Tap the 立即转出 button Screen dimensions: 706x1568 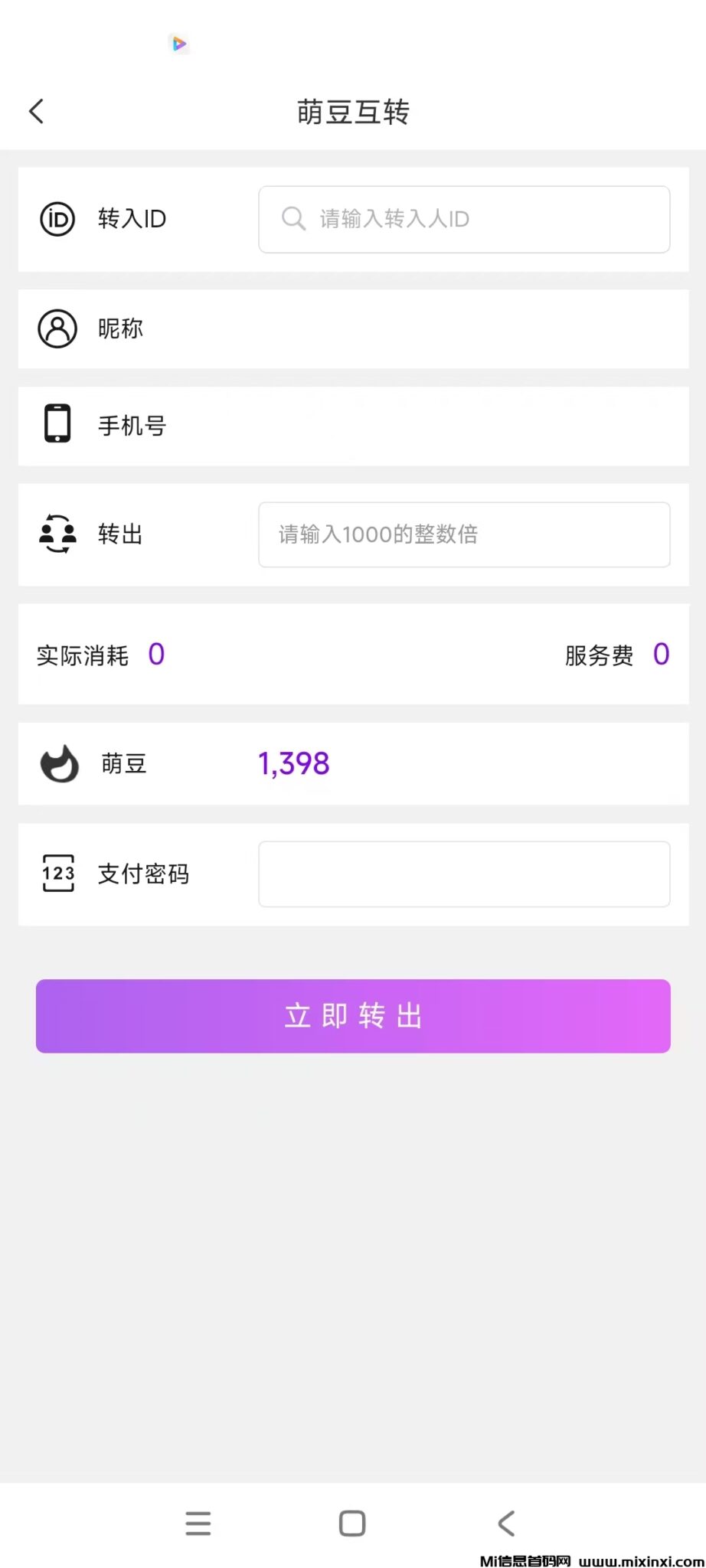click(353, 1016)
